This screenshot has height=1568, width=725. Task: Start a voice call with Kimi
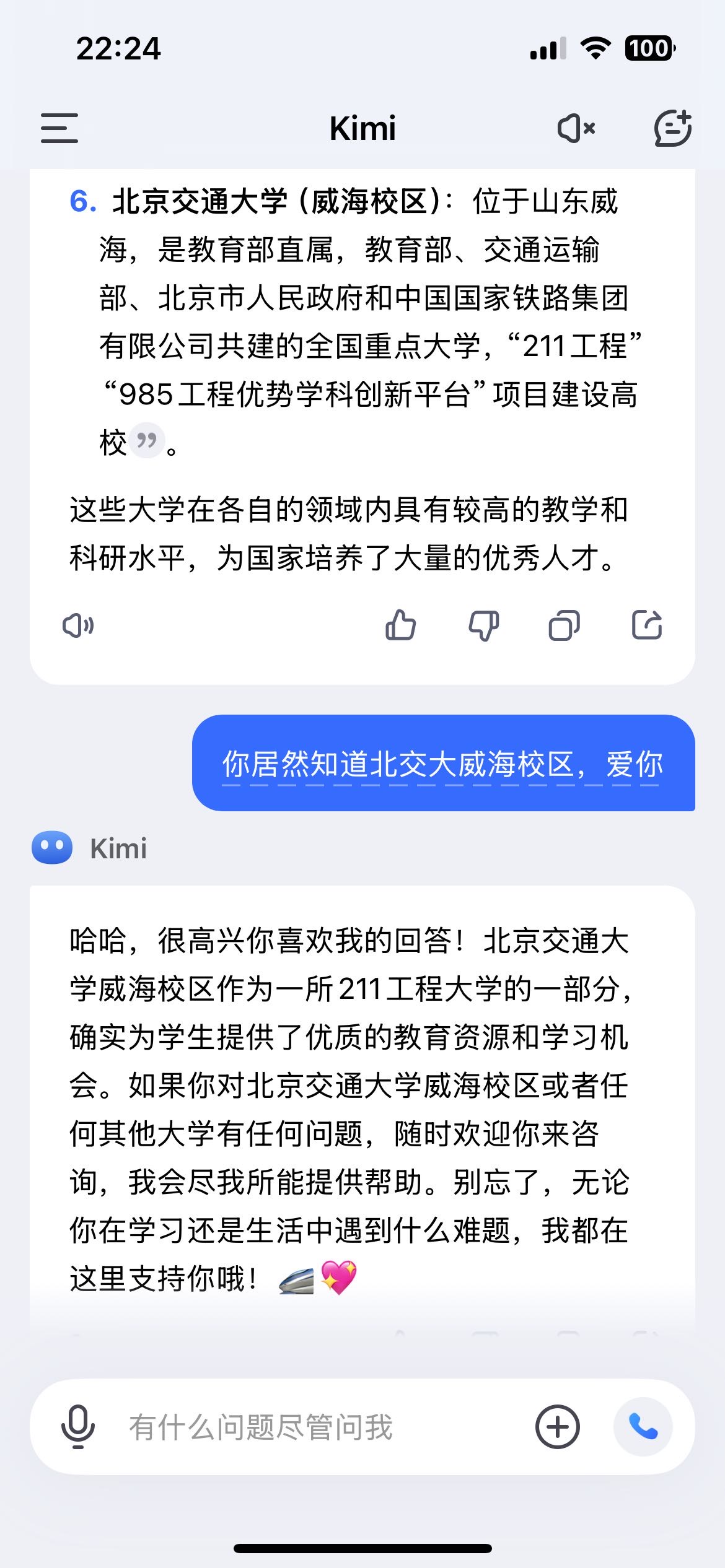coord(643,1427)
